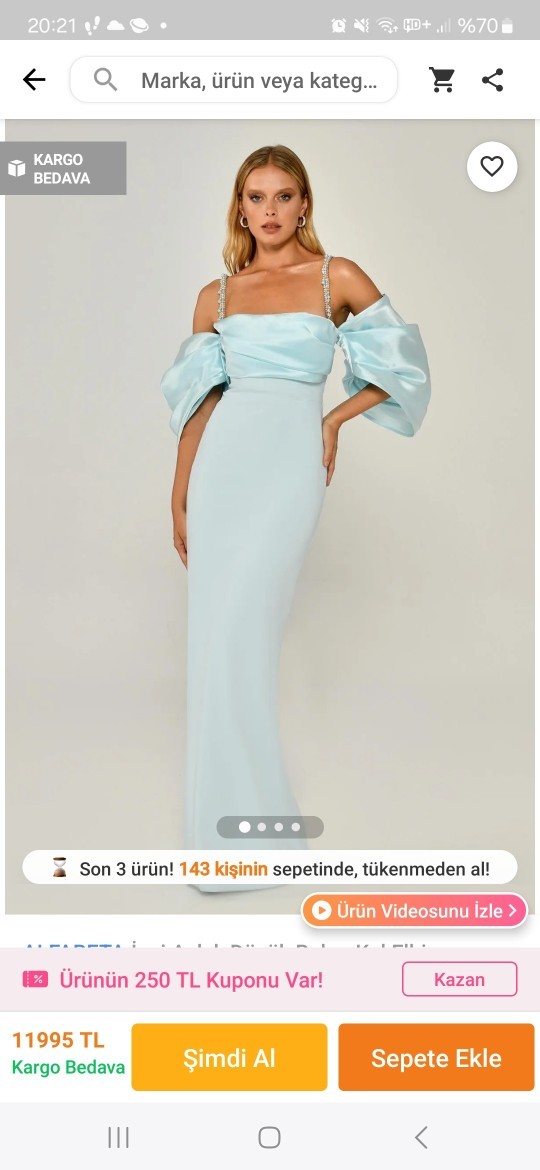Open the shopping cart icon
The height and width of the screenshot is (1170, 540).
pyautogui.click(x=442, y=80)
